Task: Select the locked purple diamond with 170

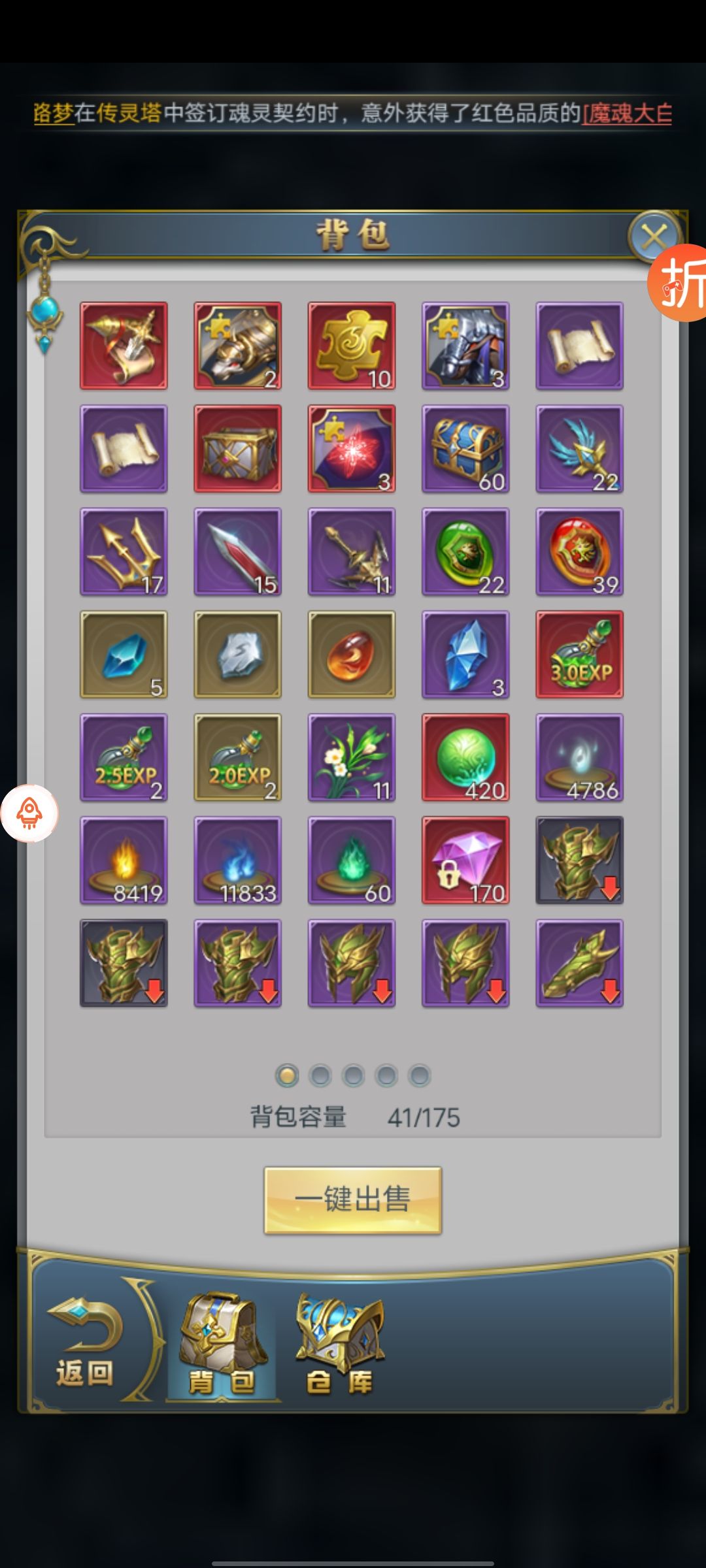Action: [x=465, y=860]
